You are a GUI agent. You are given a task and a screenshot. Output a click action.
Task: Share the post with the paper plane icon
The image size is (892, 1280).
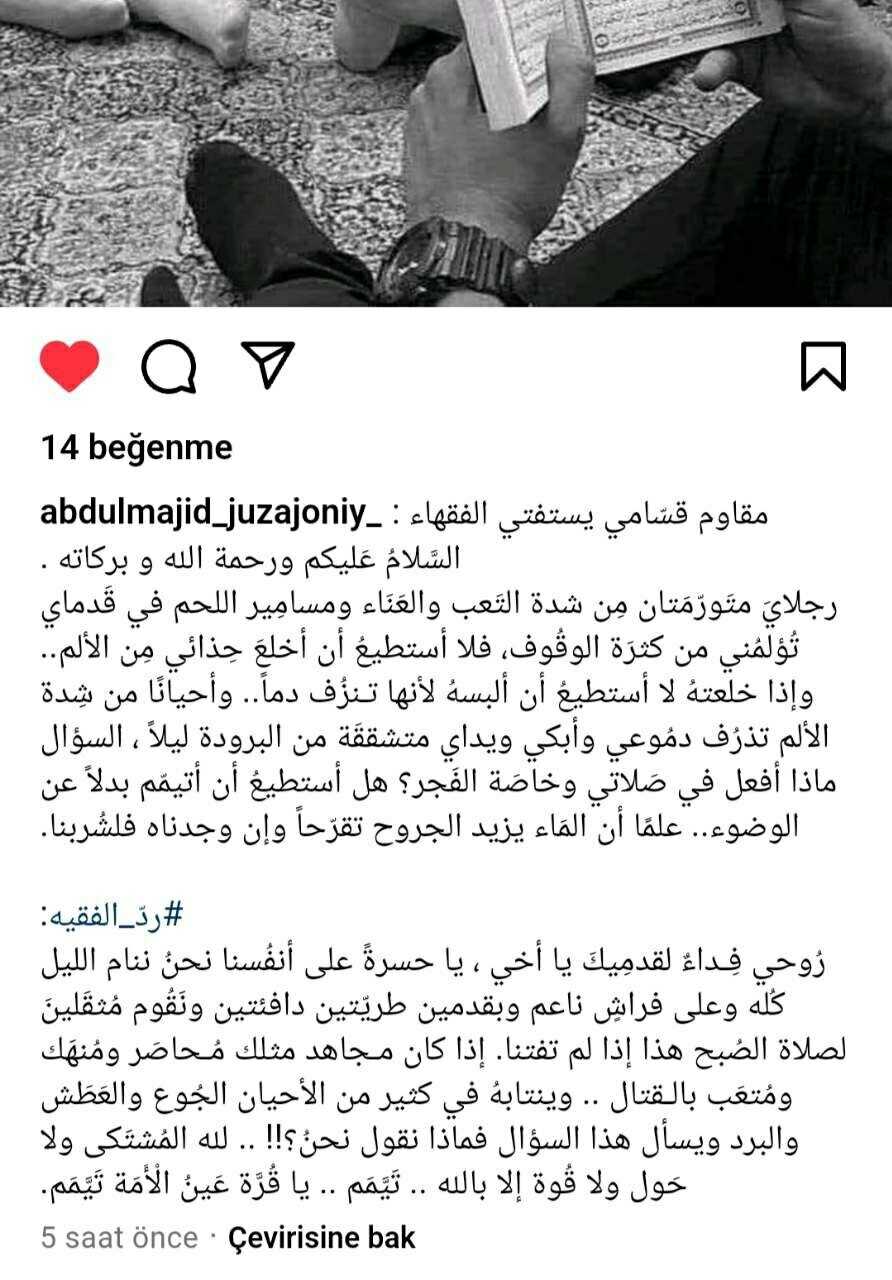(x=268, y=365)
